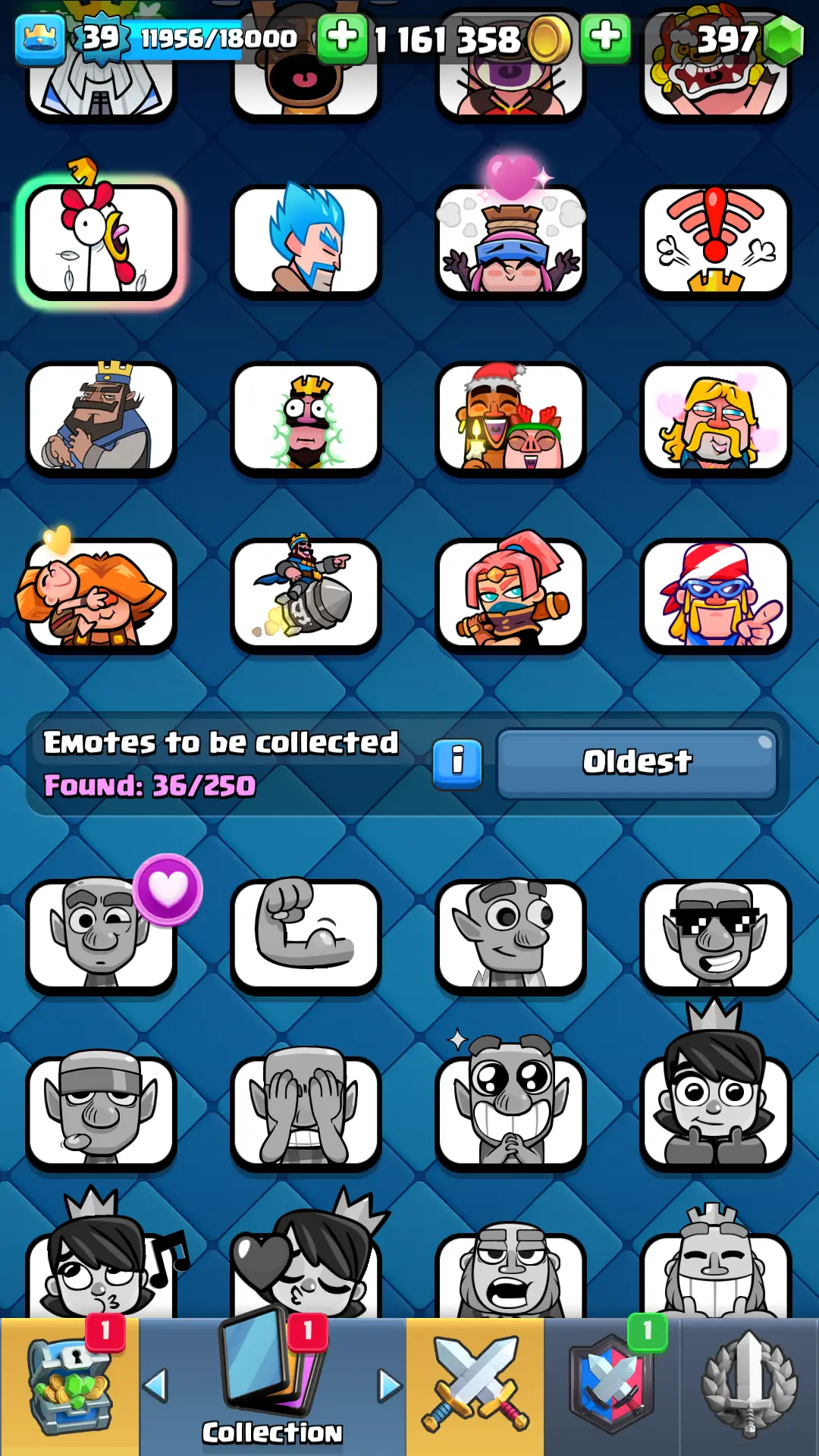Open the shop chest tab
This screenshot has height=1456, width=819.
point(70,1387)
